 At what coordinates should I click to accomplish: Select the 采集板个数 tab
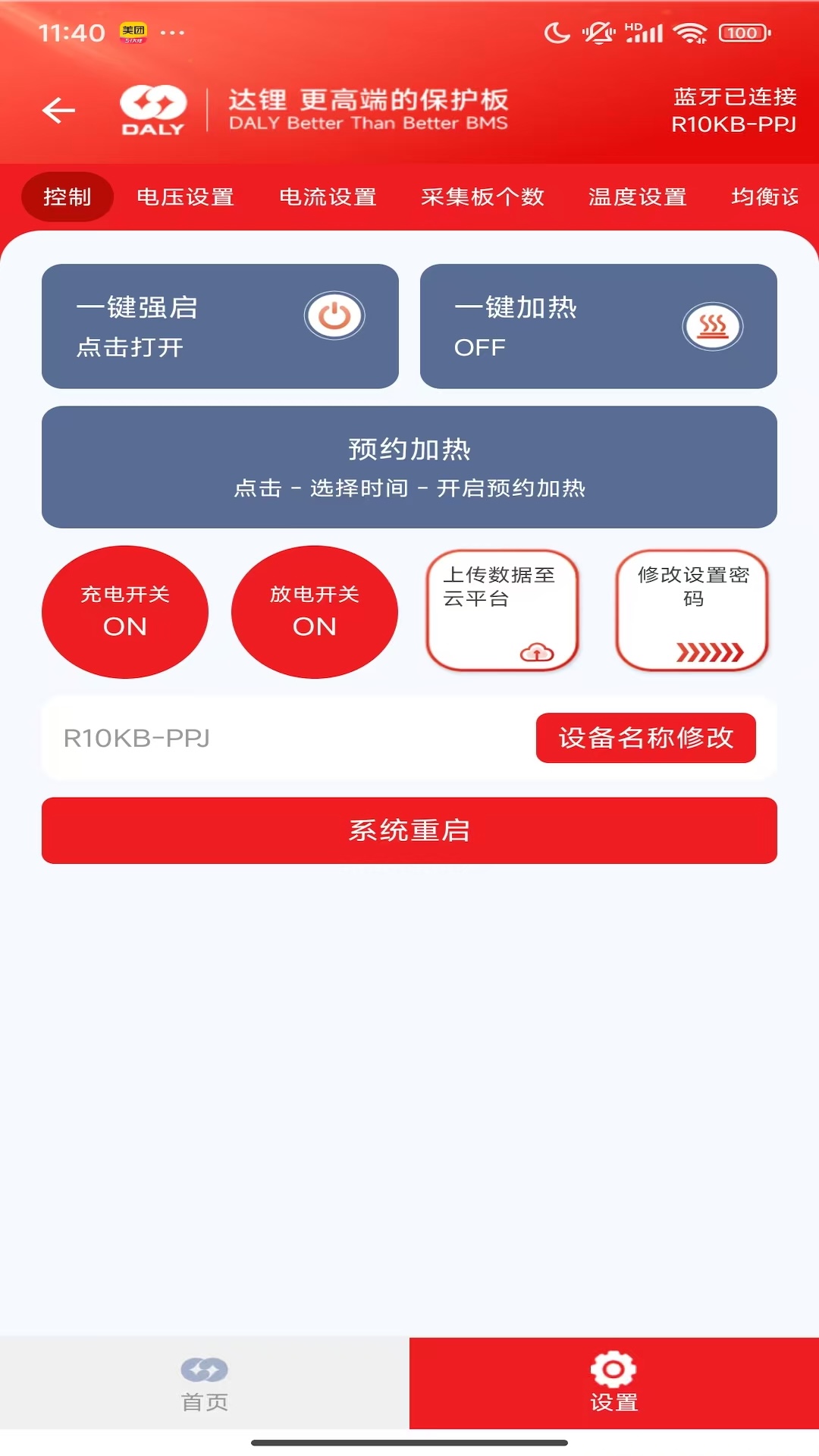(482, 196)
